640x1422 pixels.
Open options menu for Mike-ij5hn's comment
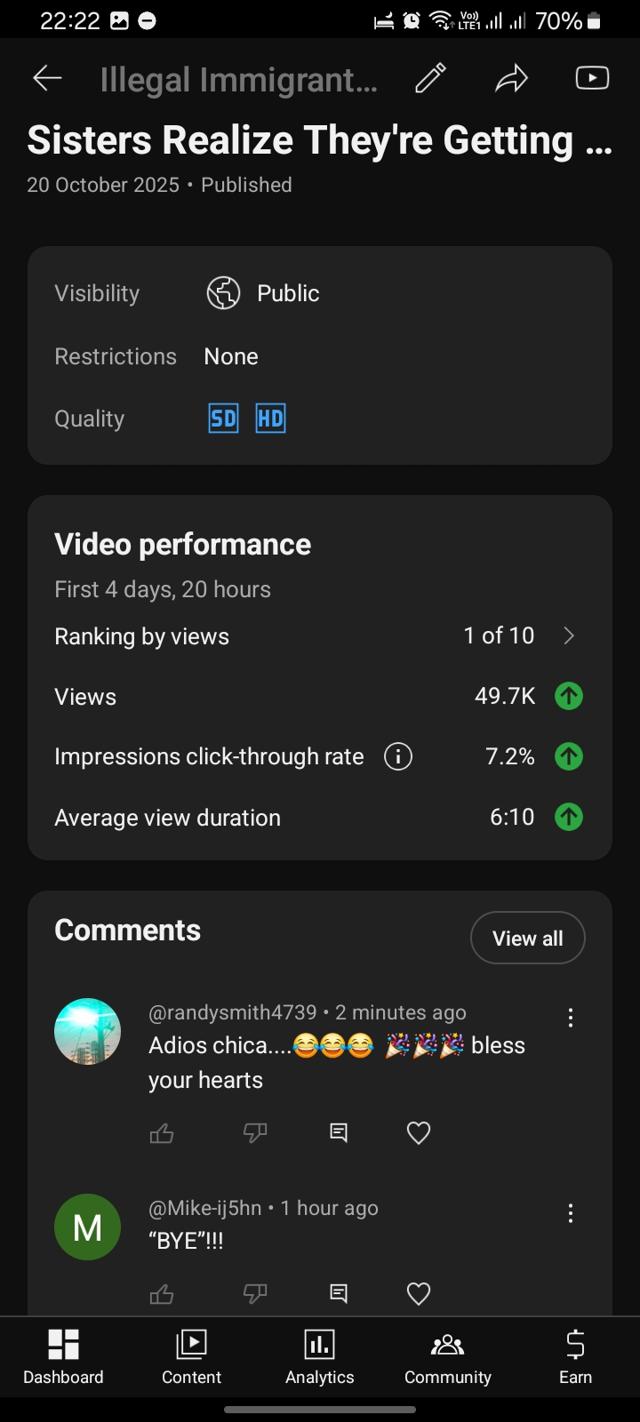coord(570,1213)
